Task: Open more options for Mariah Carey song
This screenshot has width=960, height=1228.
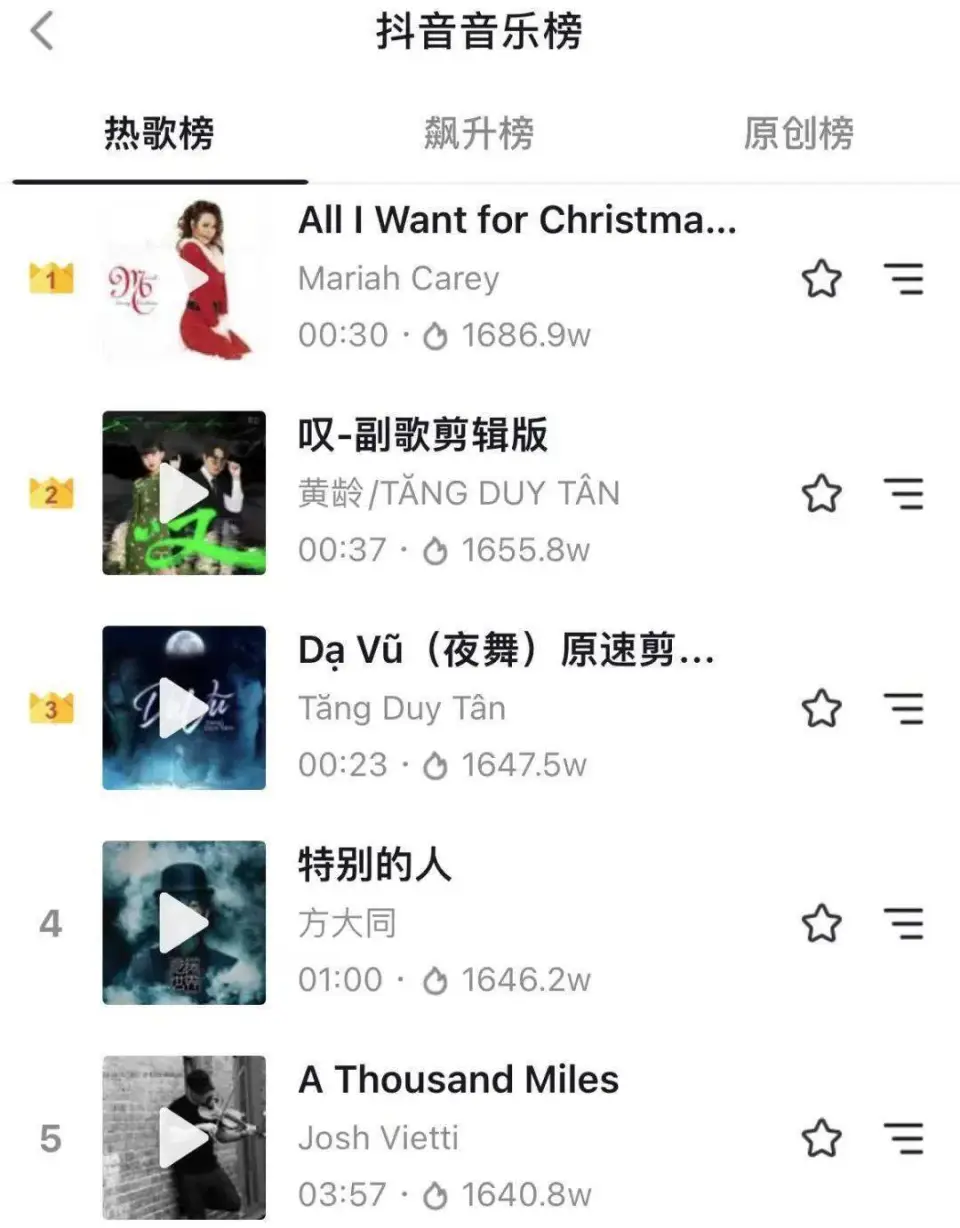Action: coord(904,279)
